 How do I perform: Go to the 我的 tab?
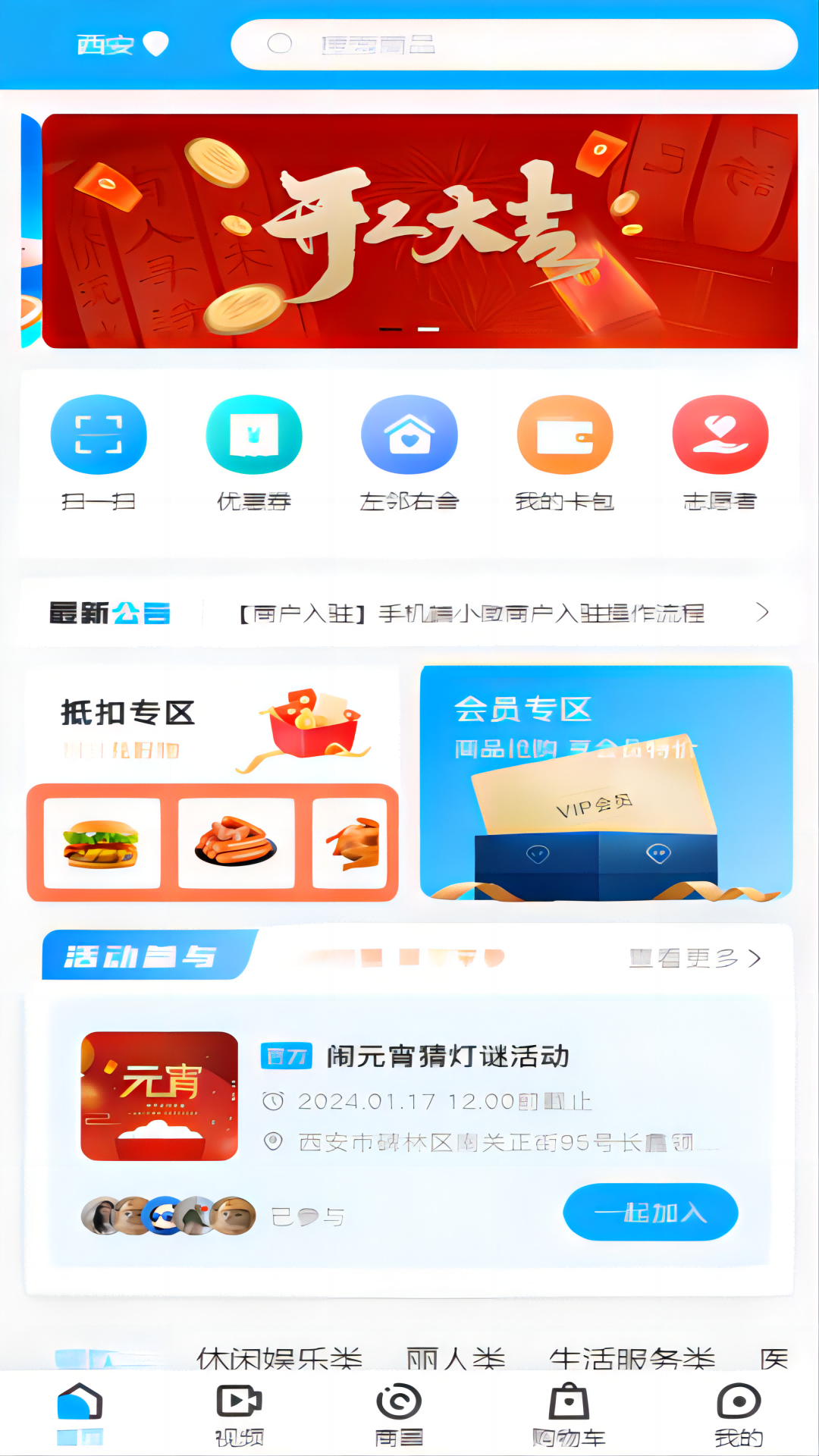(x=739, y=1414)
